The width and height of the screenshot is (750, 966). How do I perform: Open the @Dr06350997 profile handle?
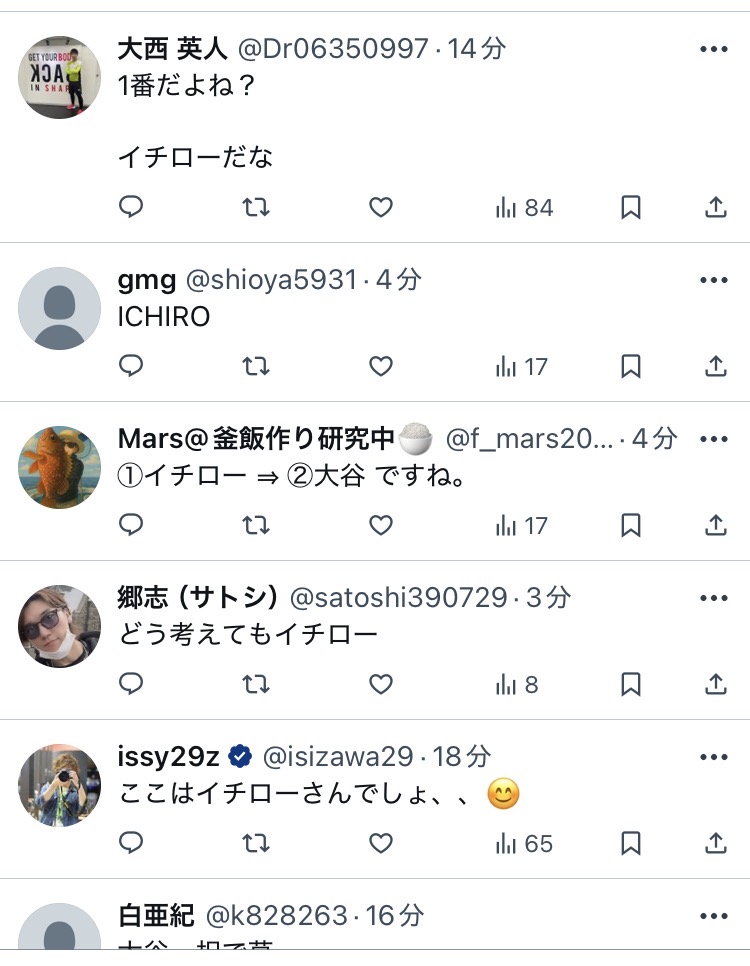coord(332,48)
